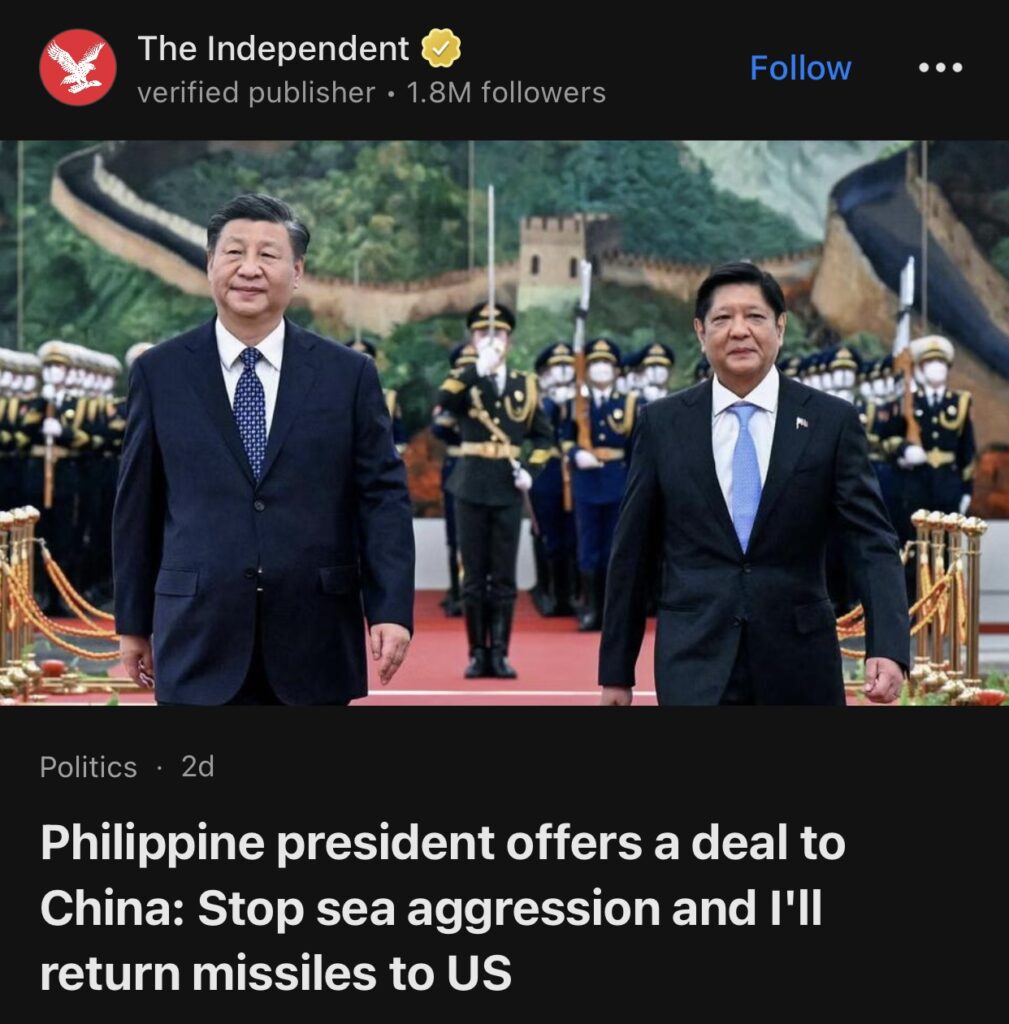Open the article photo card
The height and width of the screenshot is (1024, 1009).
pyautogui.click(x=504, y=422)
